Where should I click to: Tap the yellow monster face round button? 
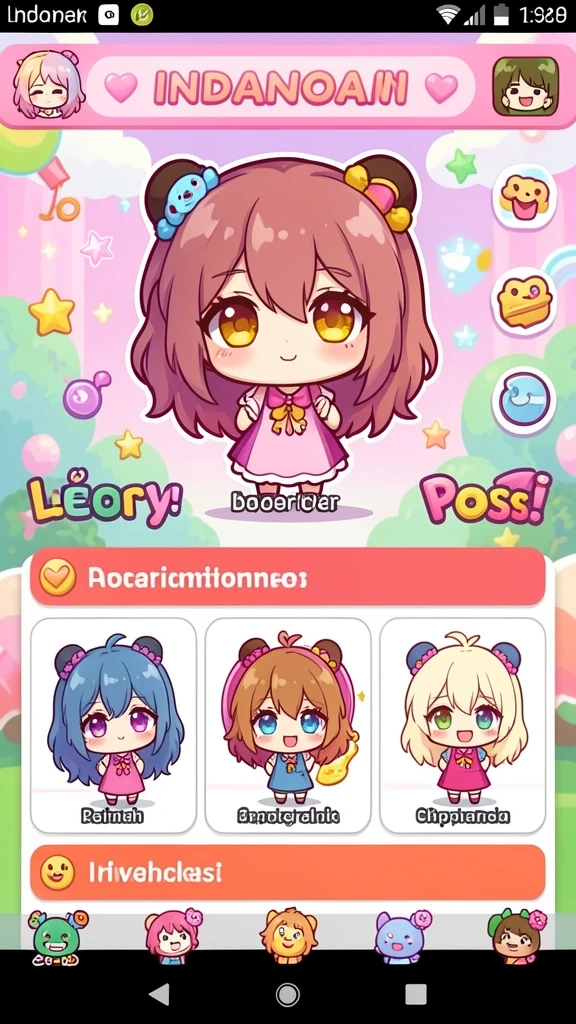(x=524, y=197)
